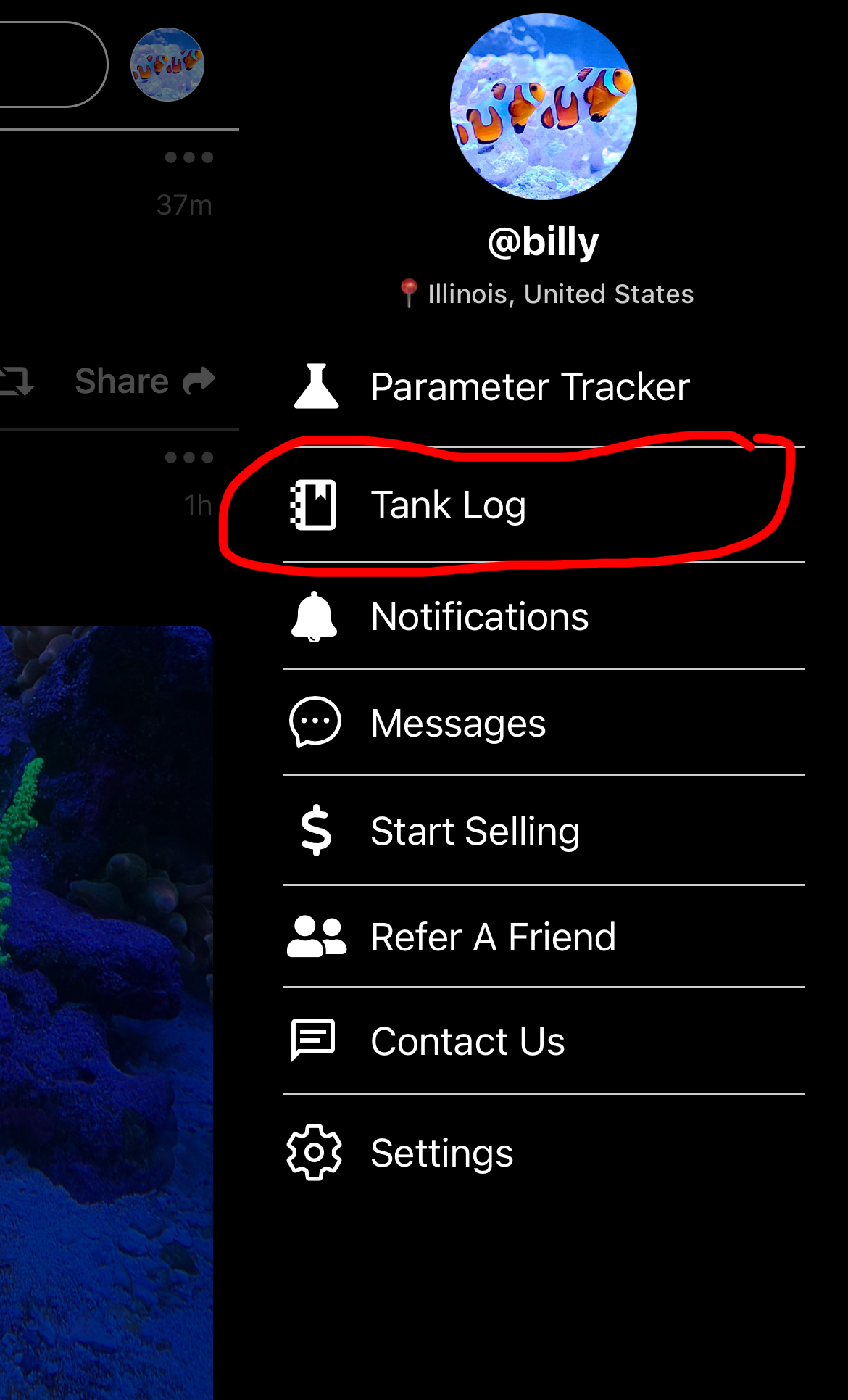Open overflow menu on the 1h post
The width and height of the screenshot is (848, 1400).
188,457
